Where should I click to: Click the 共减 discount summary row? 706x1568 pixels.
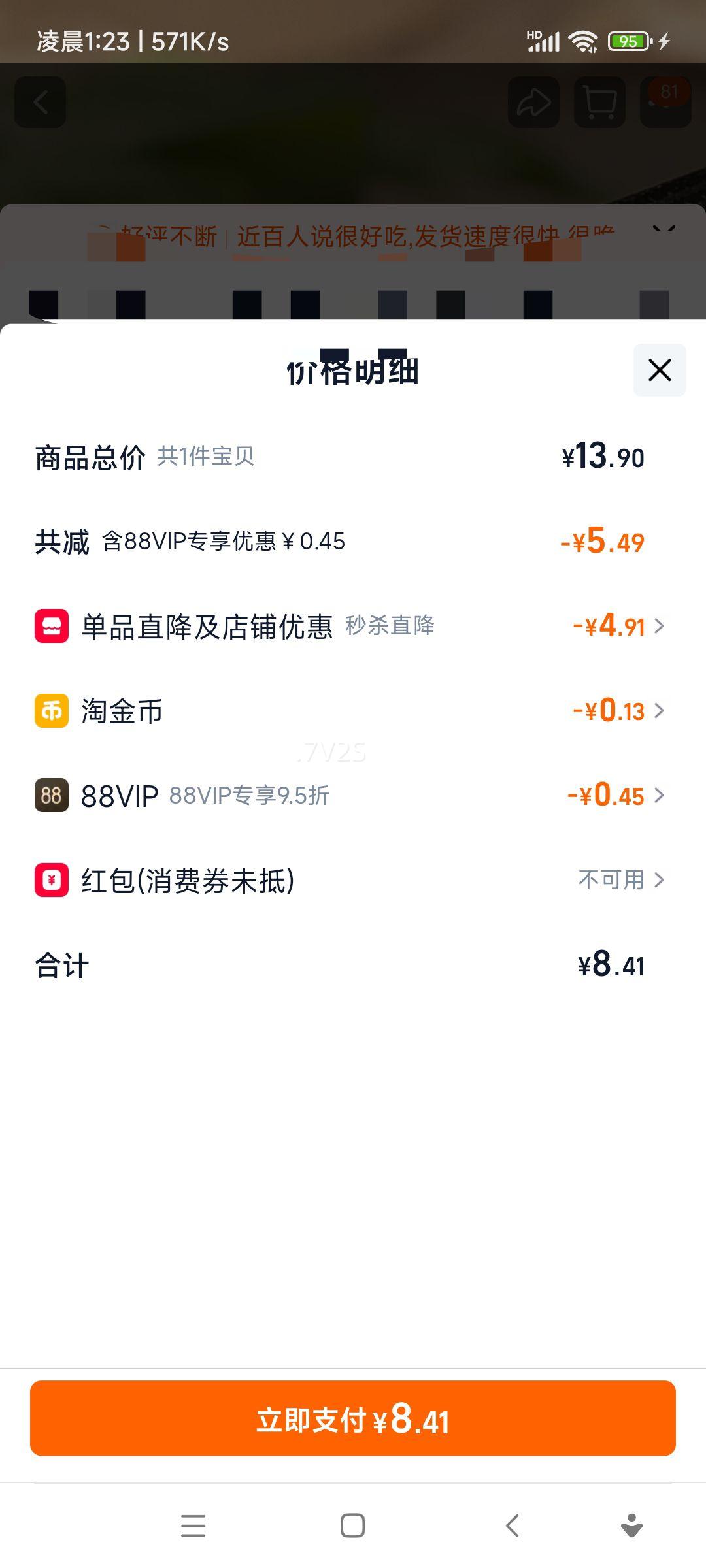[x=353, y=541]
